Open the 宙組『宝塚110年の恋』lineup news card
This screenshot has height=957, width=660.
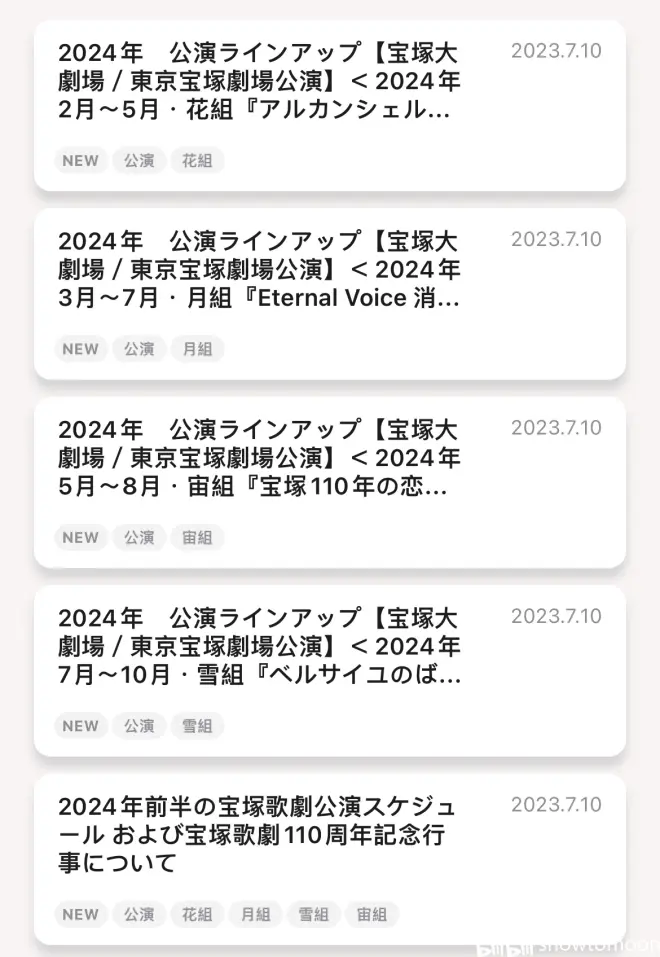[x=260, y=458]
